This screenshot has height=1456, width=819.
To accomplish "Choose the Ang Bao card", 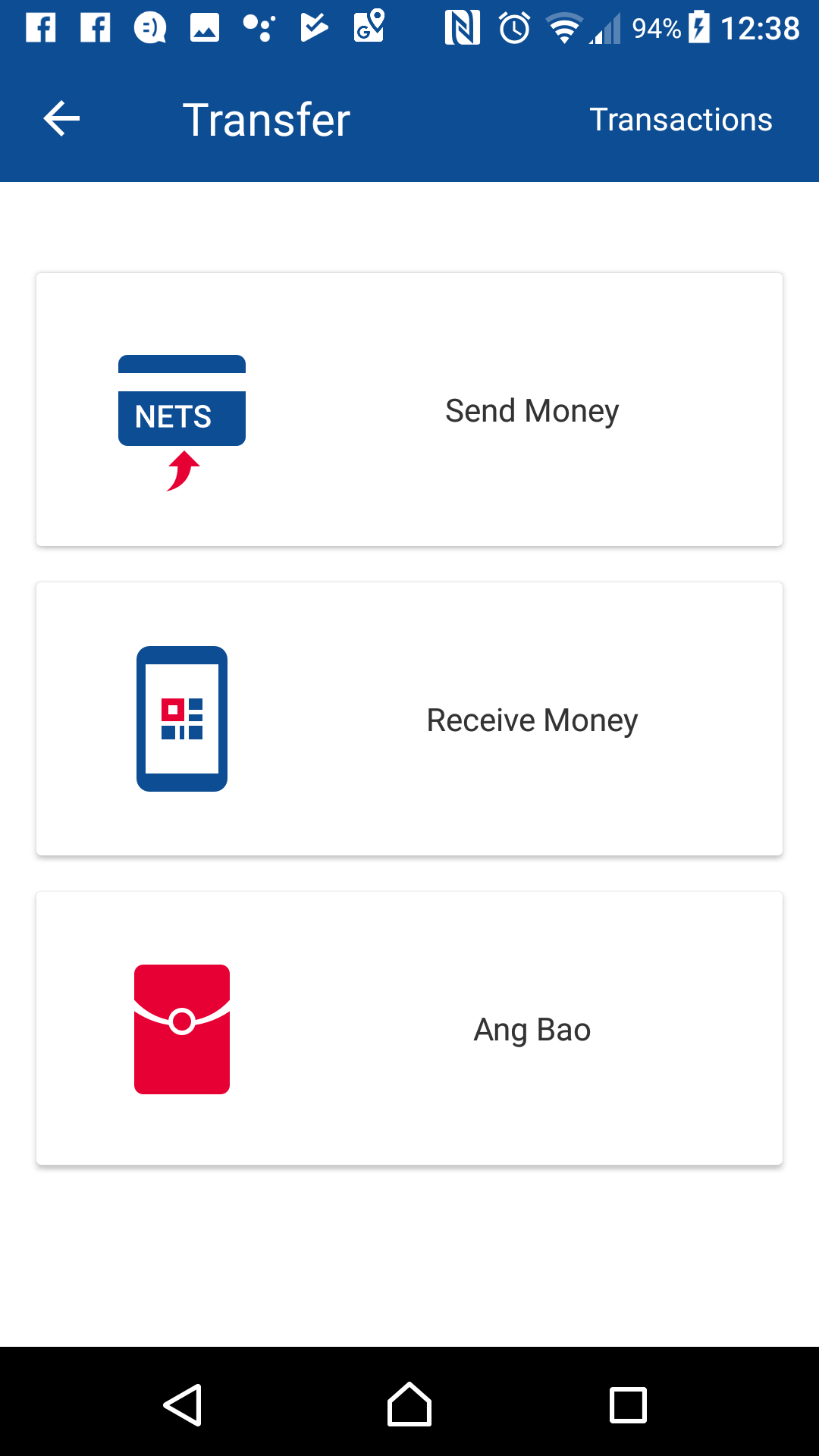I will [x=409, y=1028].
